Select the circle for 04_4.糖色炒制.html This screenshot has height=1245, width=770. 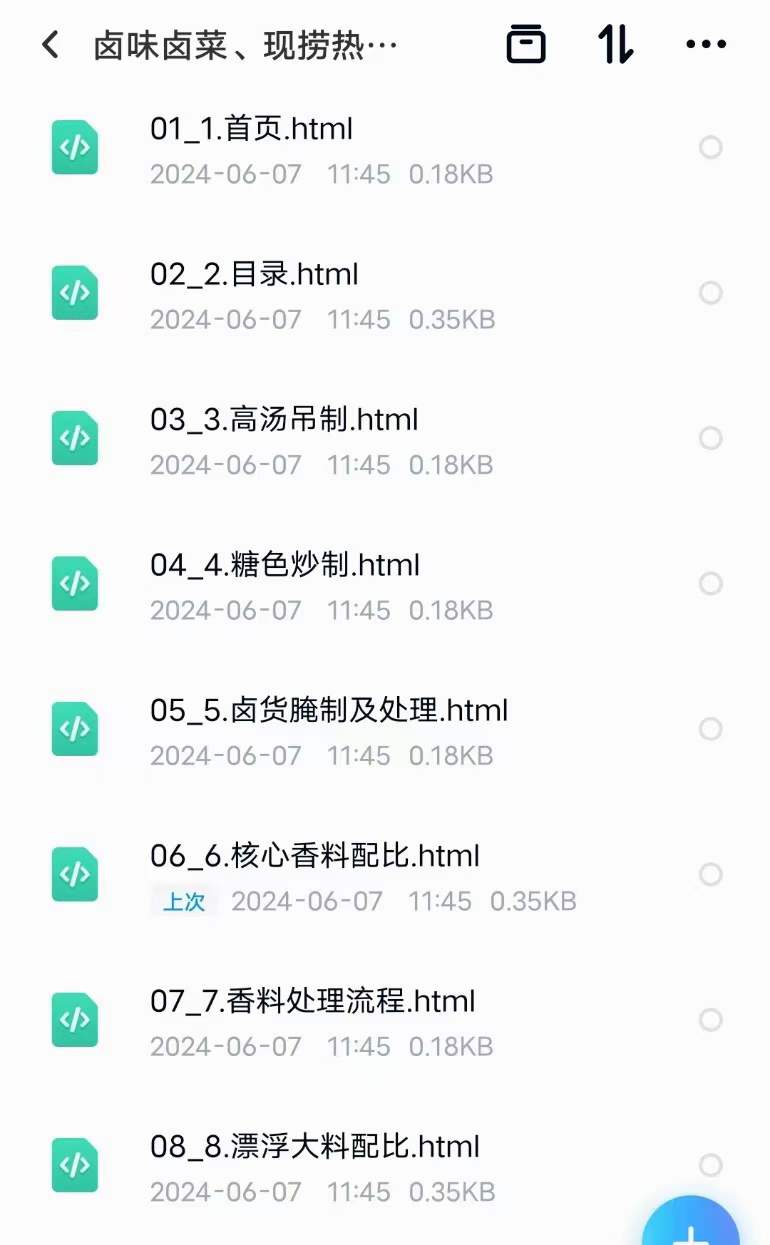pos(710,583)
